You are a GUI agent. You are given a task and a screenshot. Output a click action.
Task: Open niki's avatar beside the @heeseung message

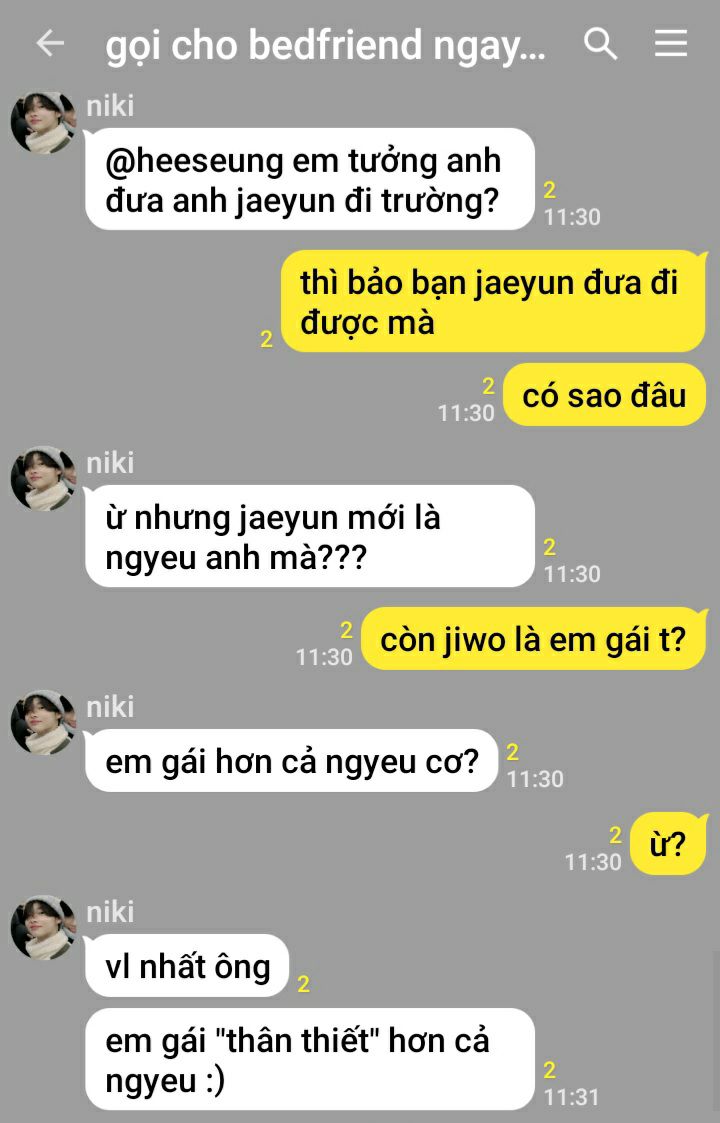44,122
